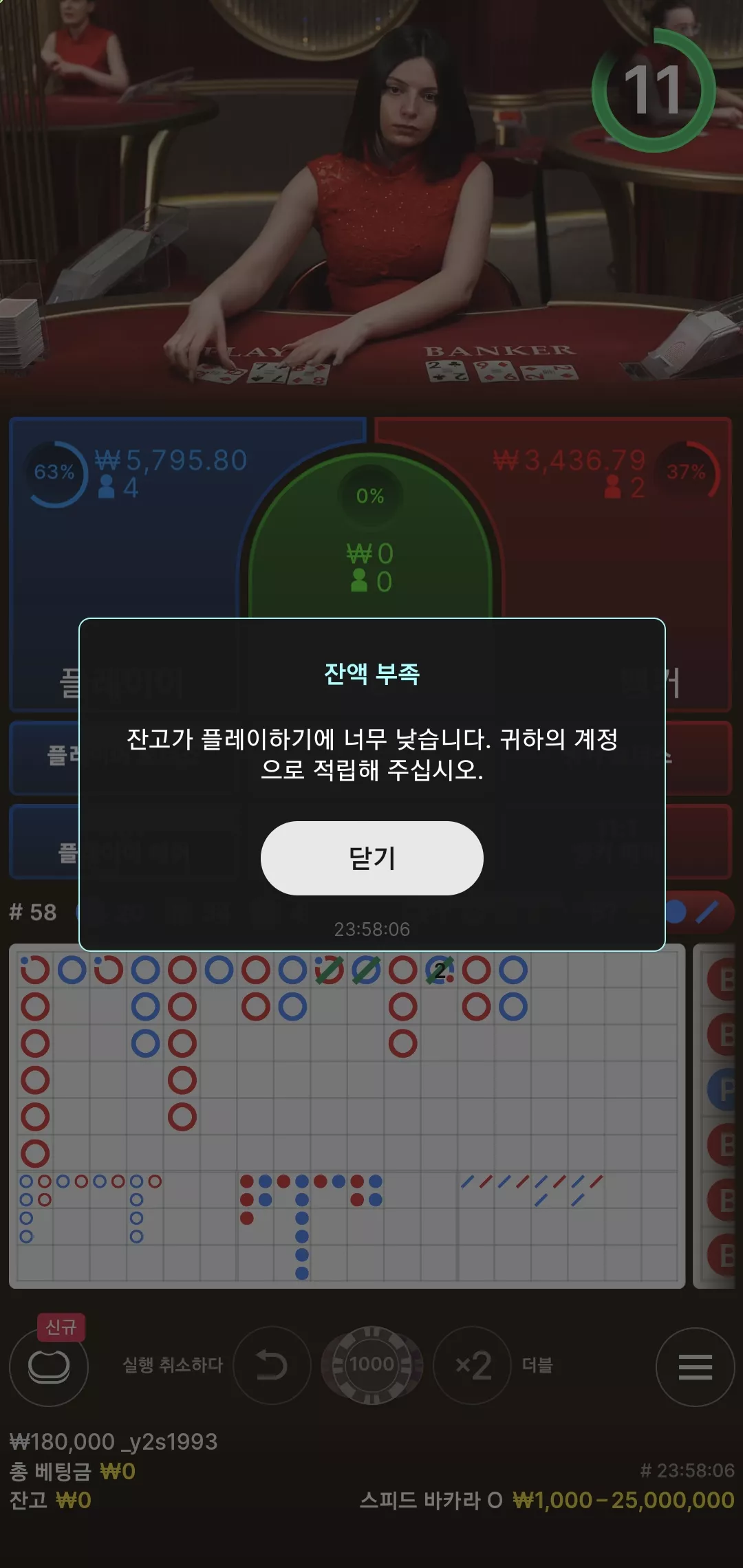Double the bet with the ×2 button
This screenshot has width=743, height=1568.
coord(473,1365)
